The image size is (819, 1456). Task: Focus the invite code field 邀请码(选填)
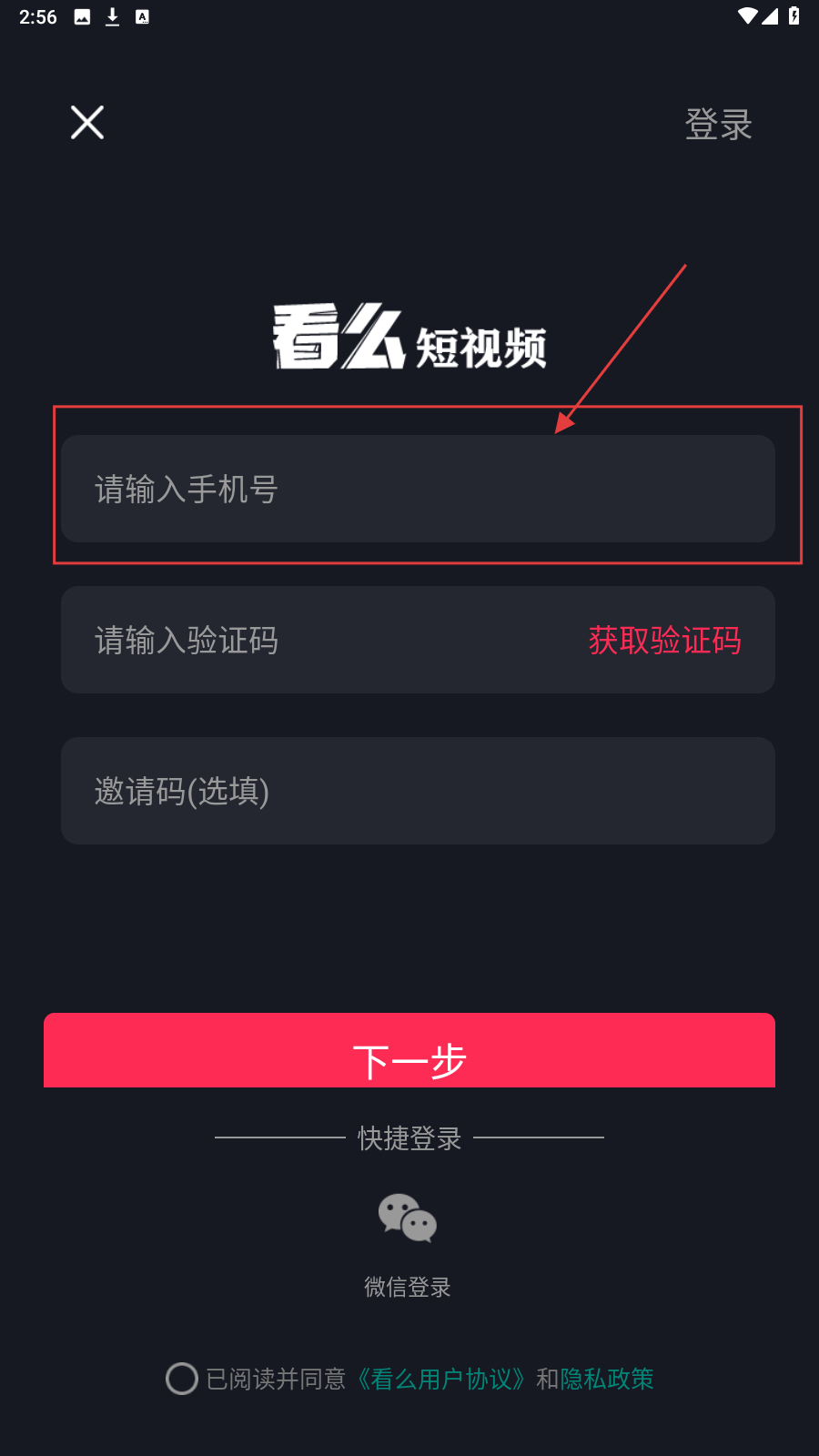(418, 791)
